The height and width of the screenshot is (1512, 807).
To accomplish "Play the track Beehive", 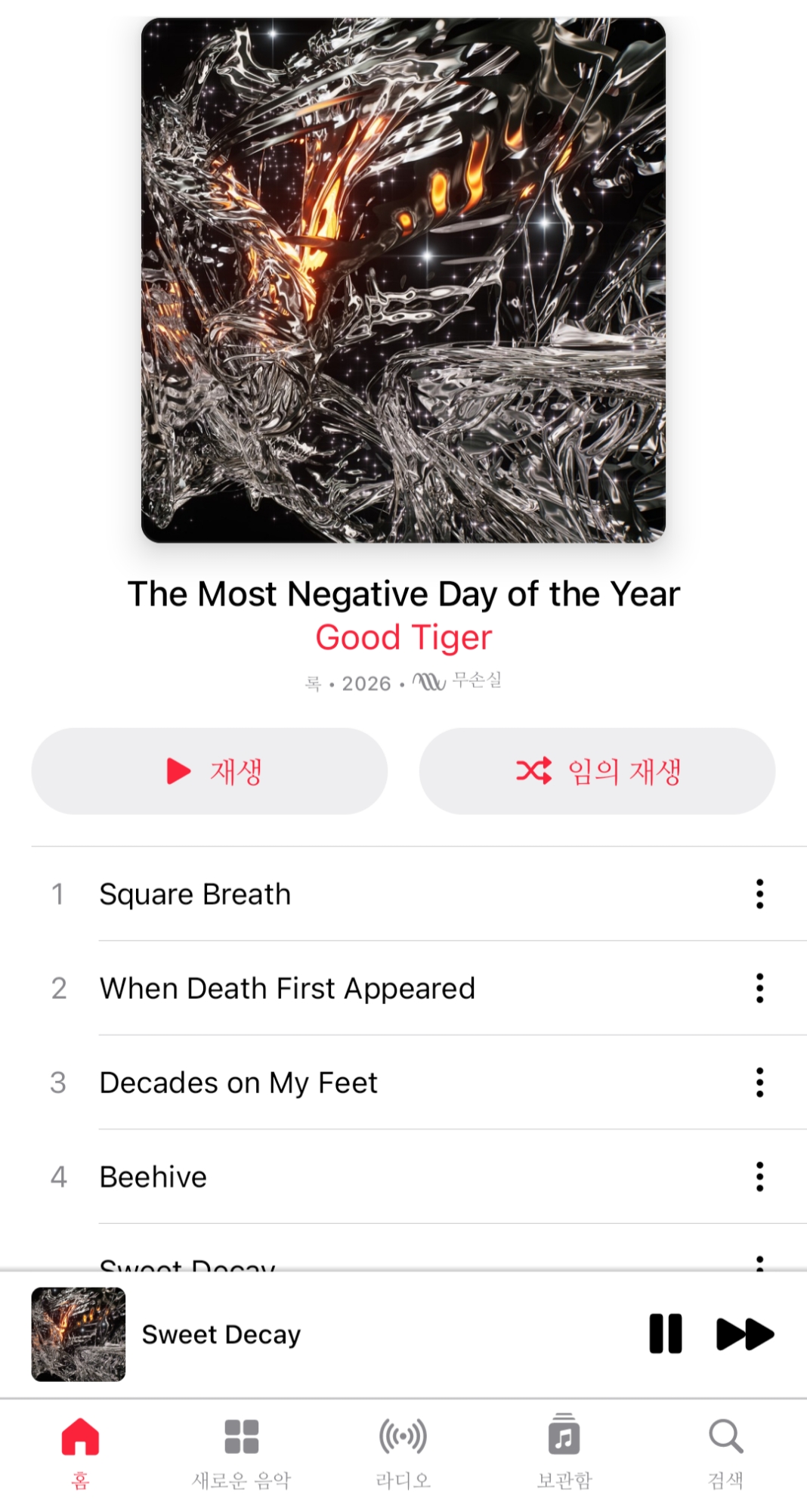I will tap(153, 1177).
